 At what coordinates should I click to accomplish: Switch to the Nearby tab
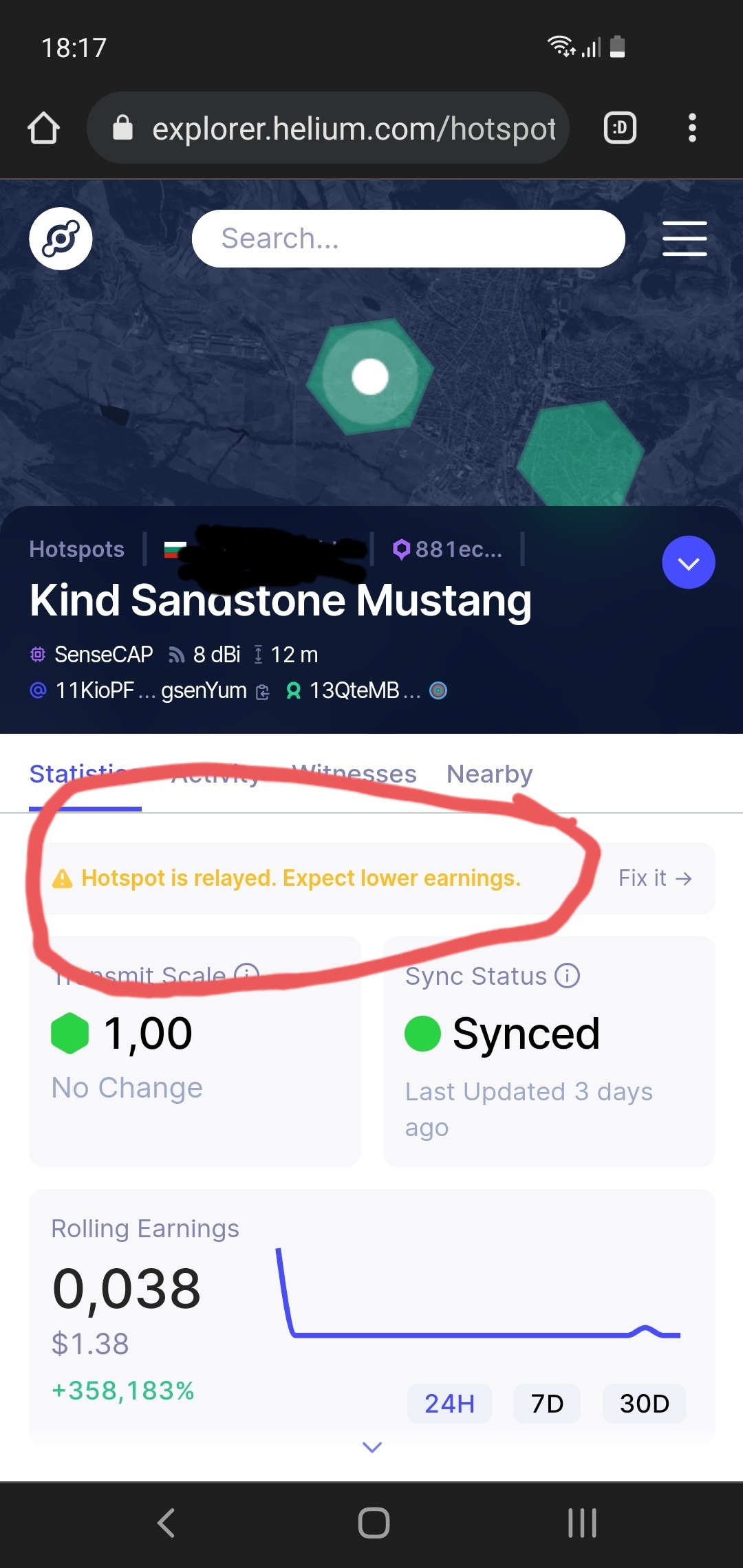(489, 774)
